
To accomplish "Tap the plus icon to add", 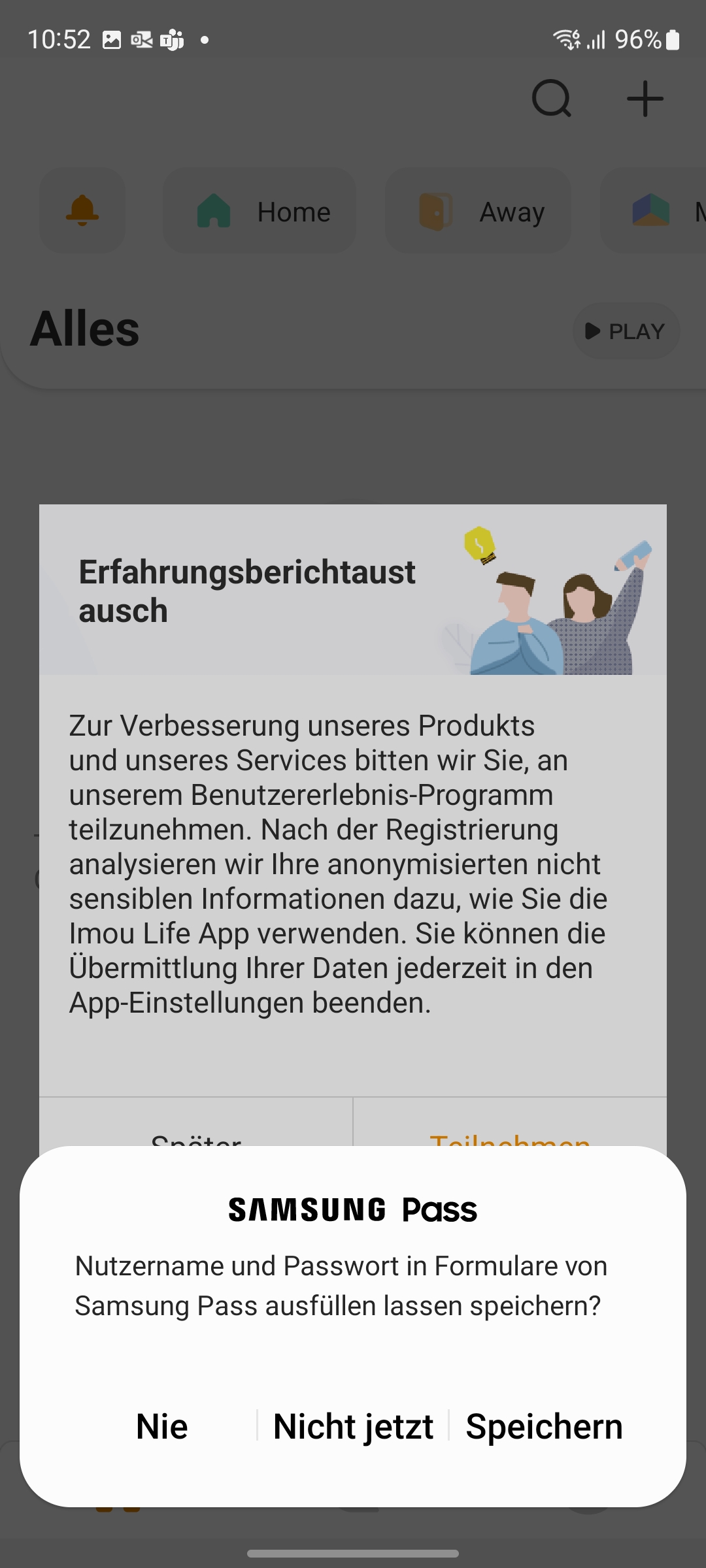I will pyautogui.click(x=645, y=99).
